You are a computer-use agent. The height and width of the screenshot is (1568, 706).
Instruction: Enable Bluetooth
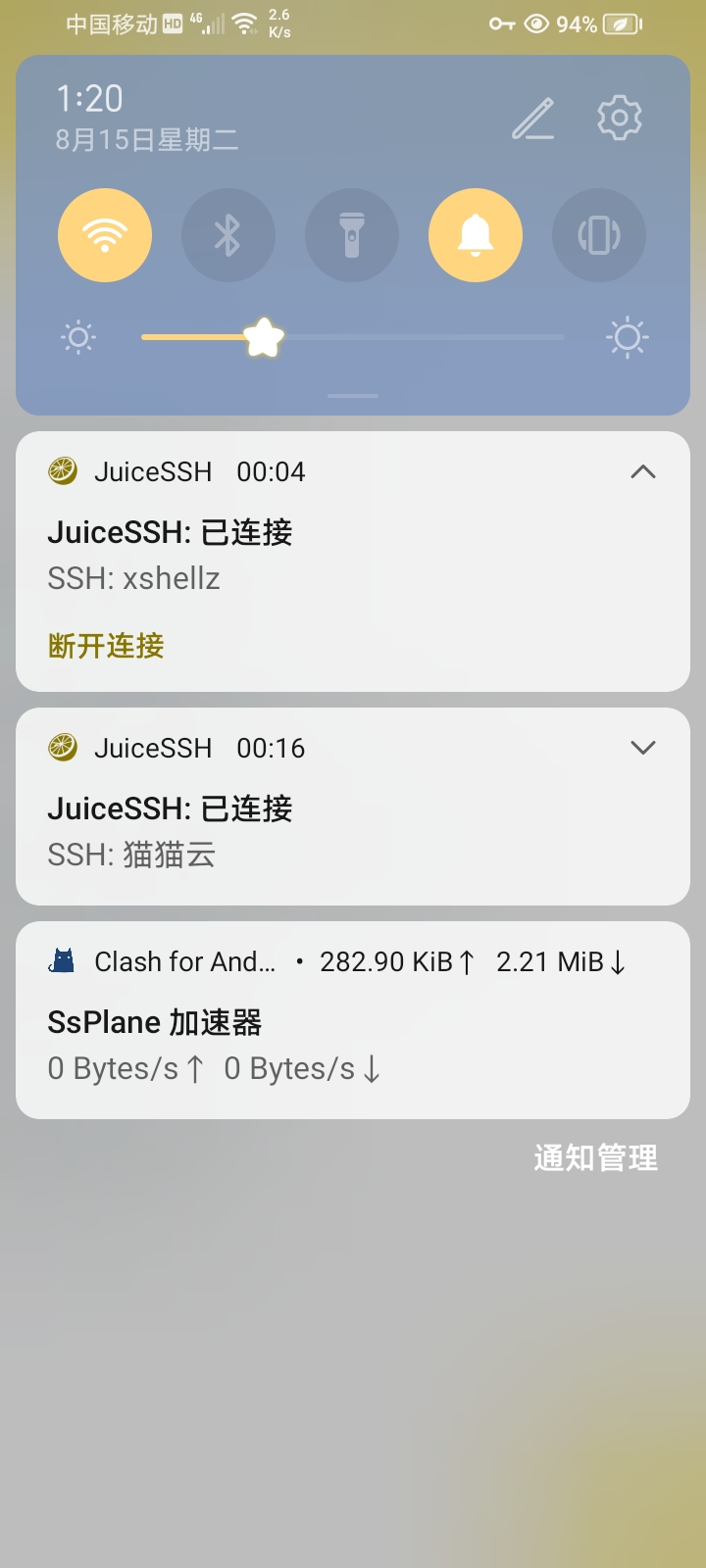coord(228,235)
